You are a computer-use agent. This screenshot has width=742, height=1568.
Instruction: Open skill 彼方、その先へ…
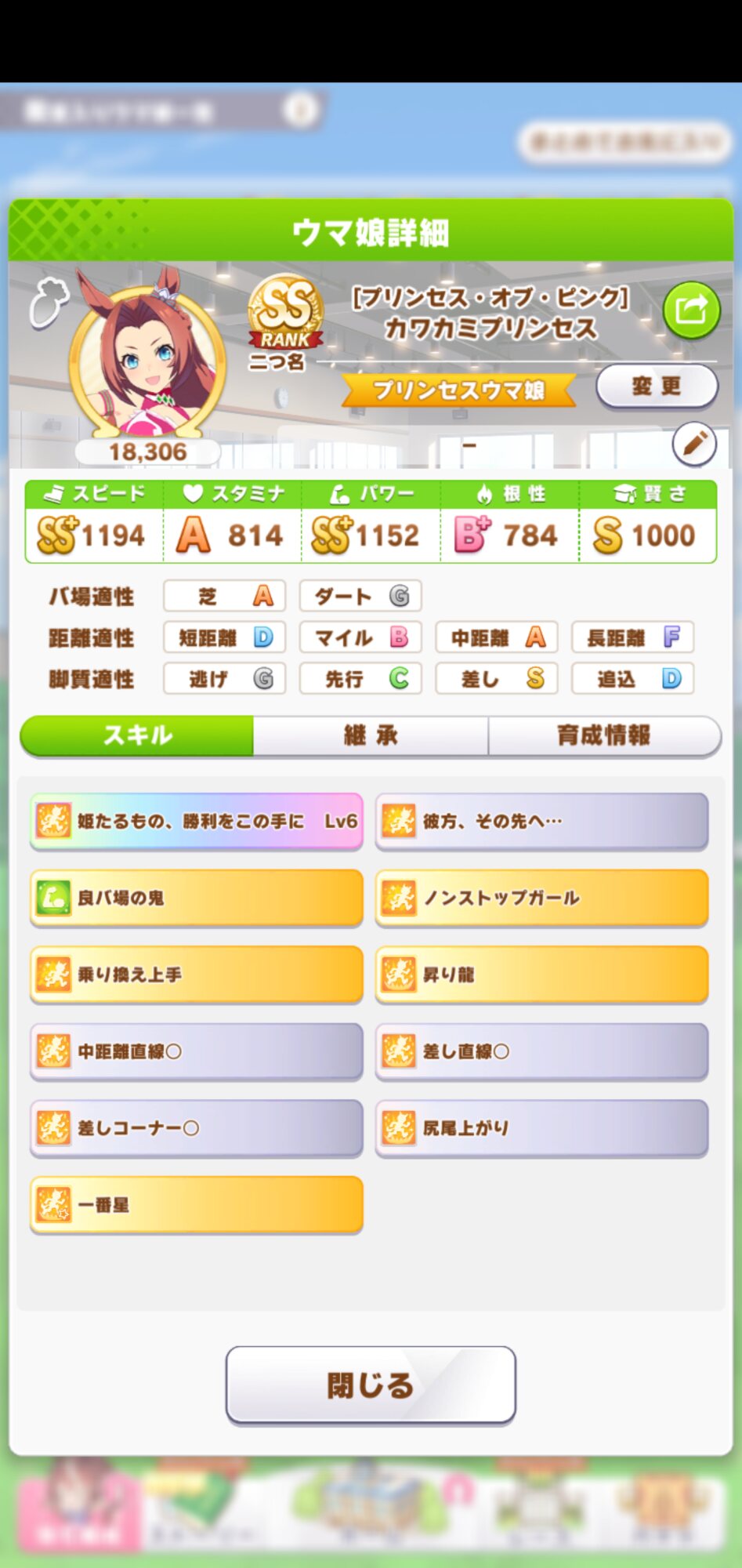541,821
